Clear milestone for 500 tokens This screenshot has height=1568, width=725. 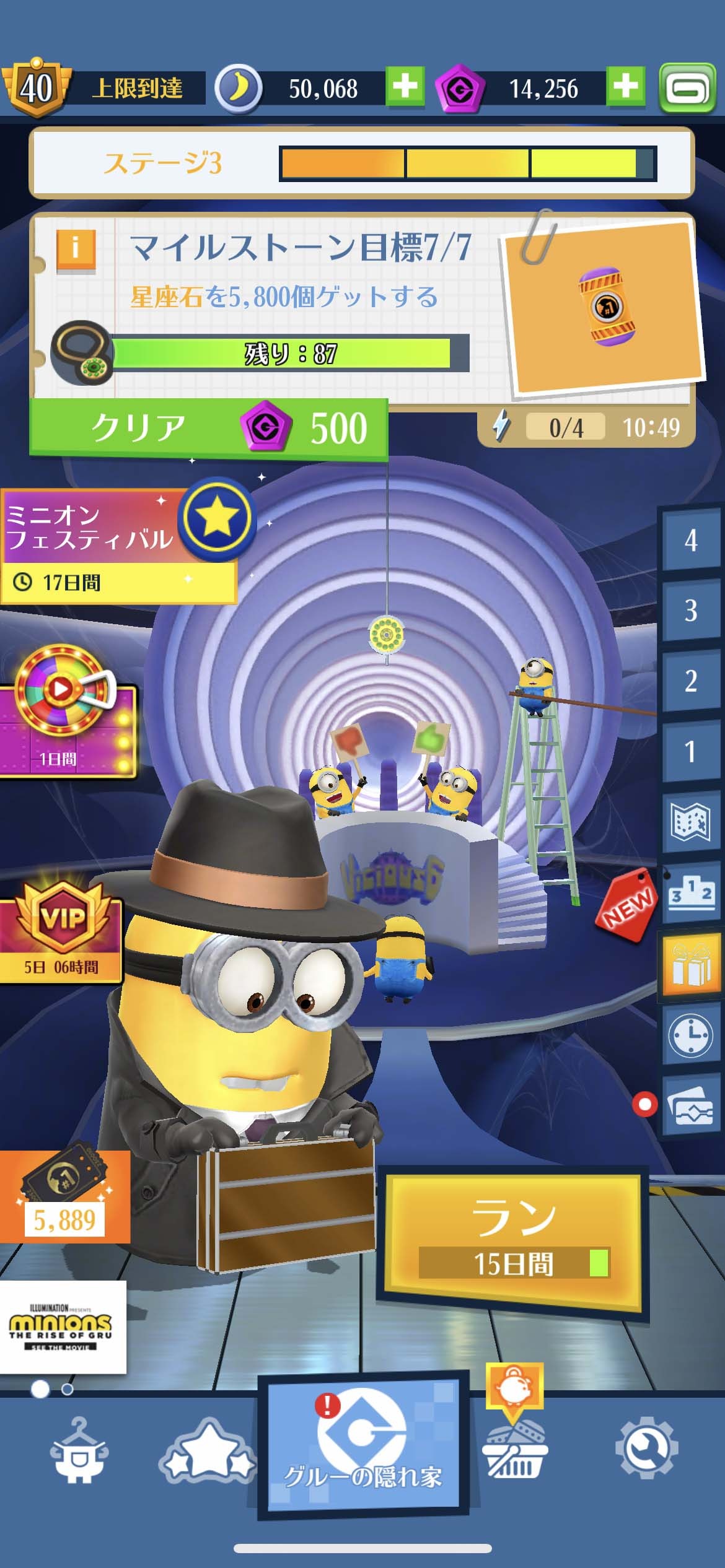(x=209, y=428)
